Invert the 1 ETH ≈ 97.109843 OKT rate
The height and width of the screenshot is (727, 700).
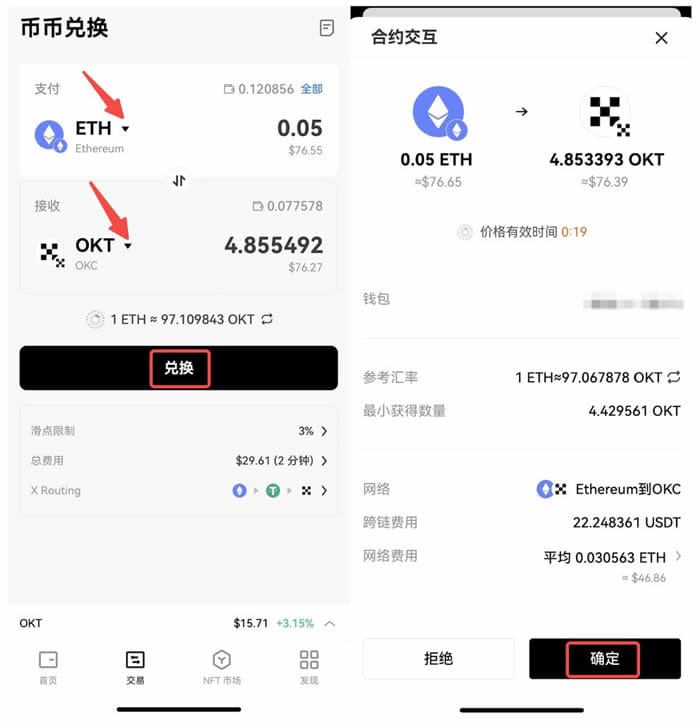click(x=267, y=320)
